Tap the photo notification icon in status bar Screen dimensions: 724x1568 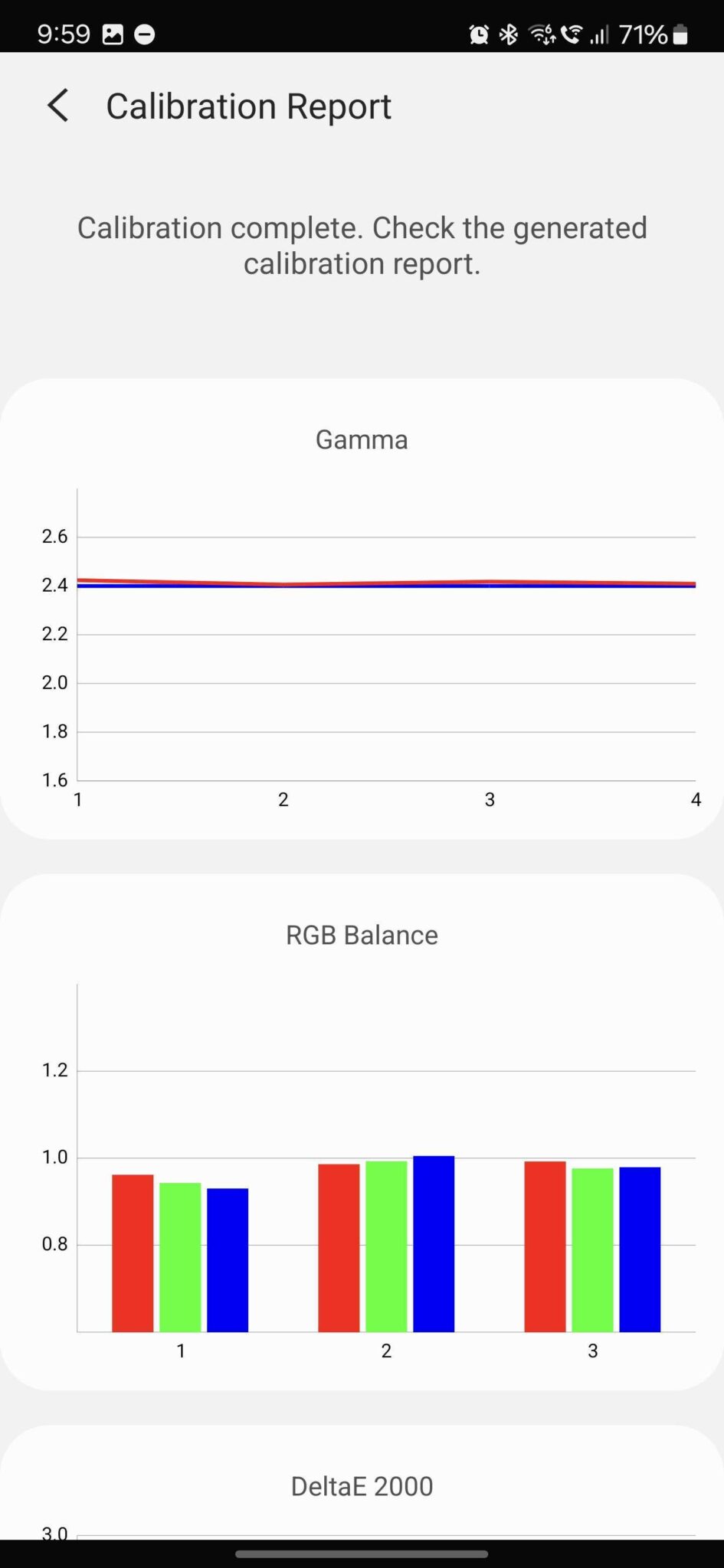(112, 34)
